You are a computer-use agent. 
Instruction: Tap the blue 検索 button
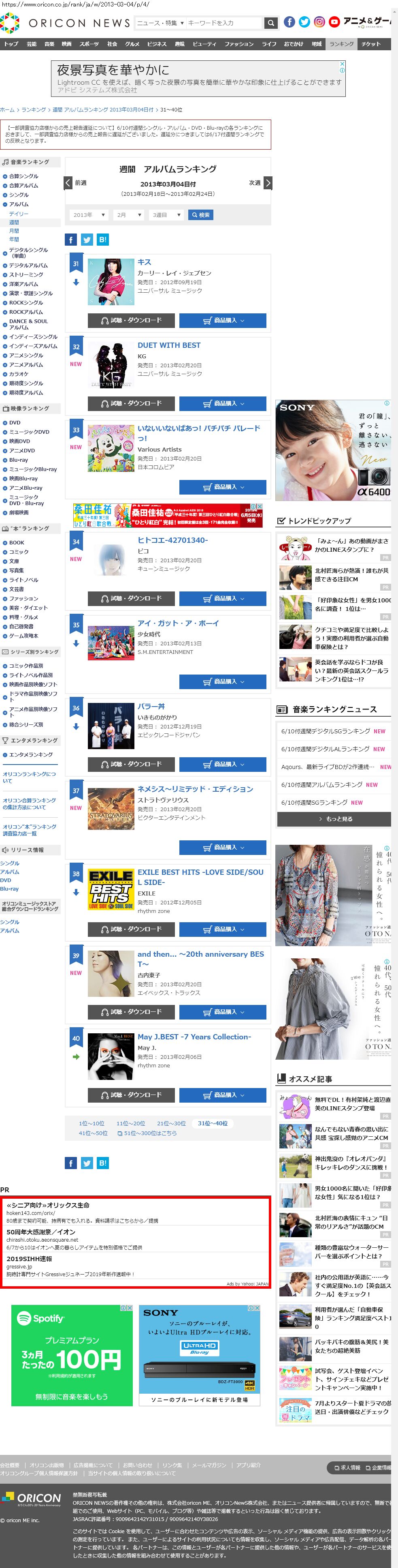[x=200, y=215]
